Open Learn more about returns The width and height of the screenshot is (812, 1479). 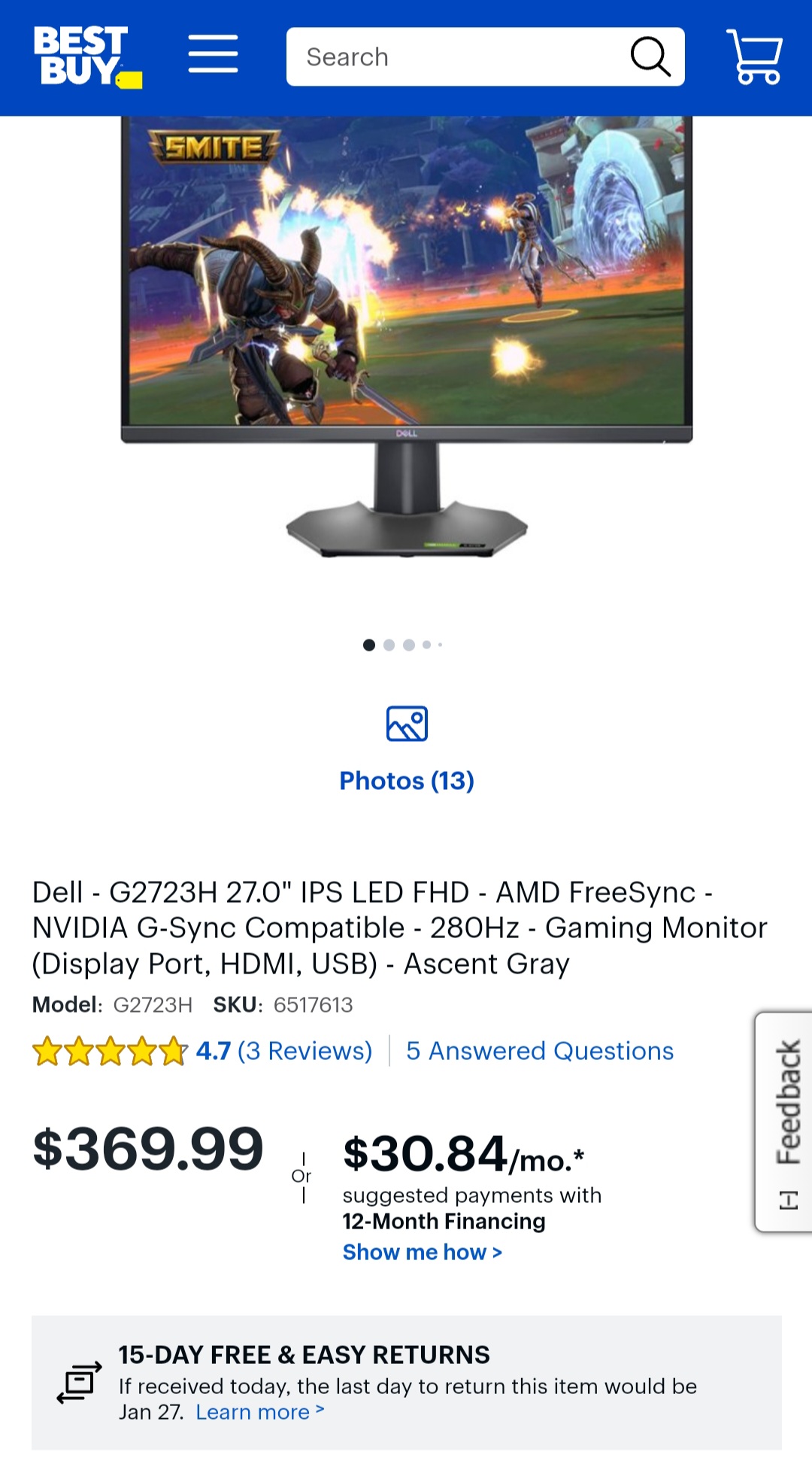click(259, 1412)
